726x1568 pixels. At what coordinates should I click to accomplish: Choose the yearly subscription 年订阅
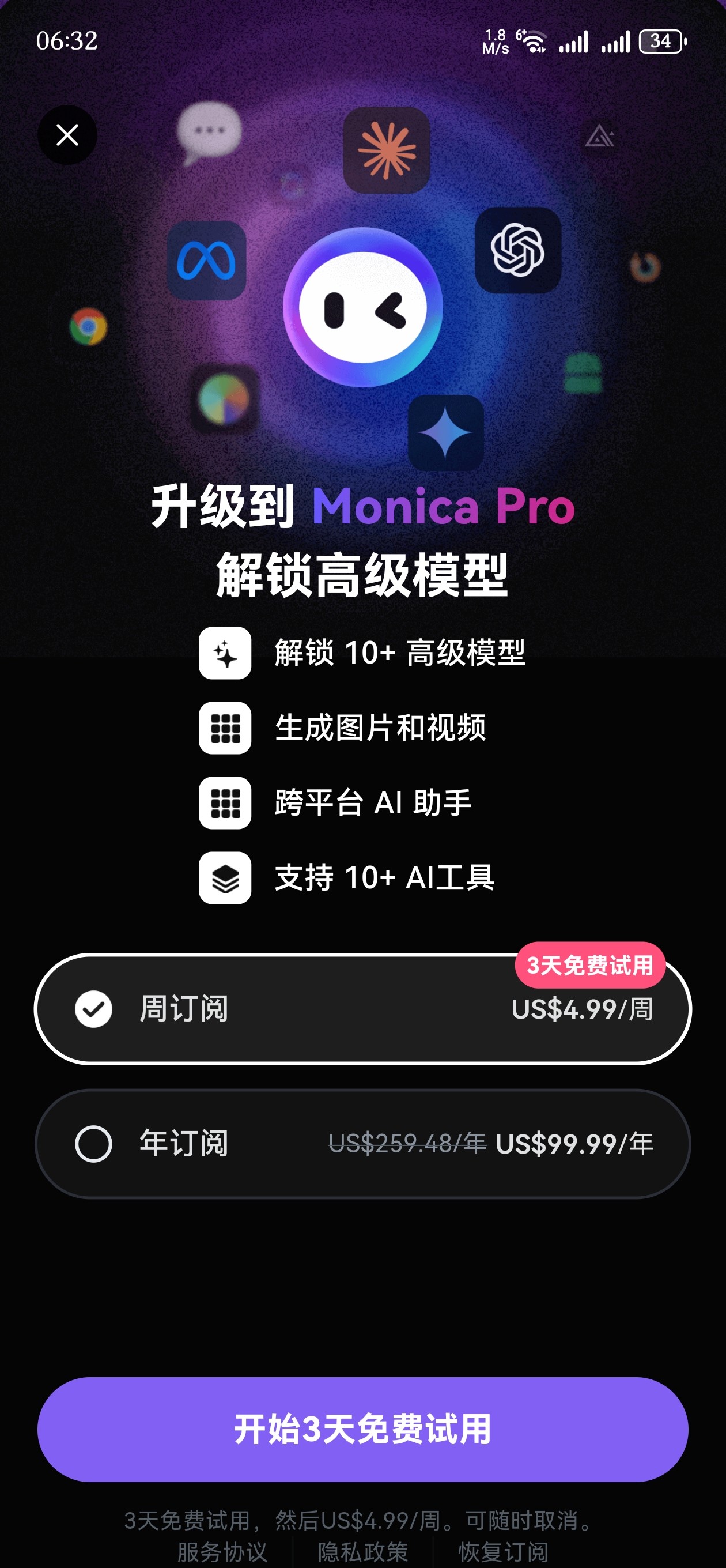tap(362, 1143)
